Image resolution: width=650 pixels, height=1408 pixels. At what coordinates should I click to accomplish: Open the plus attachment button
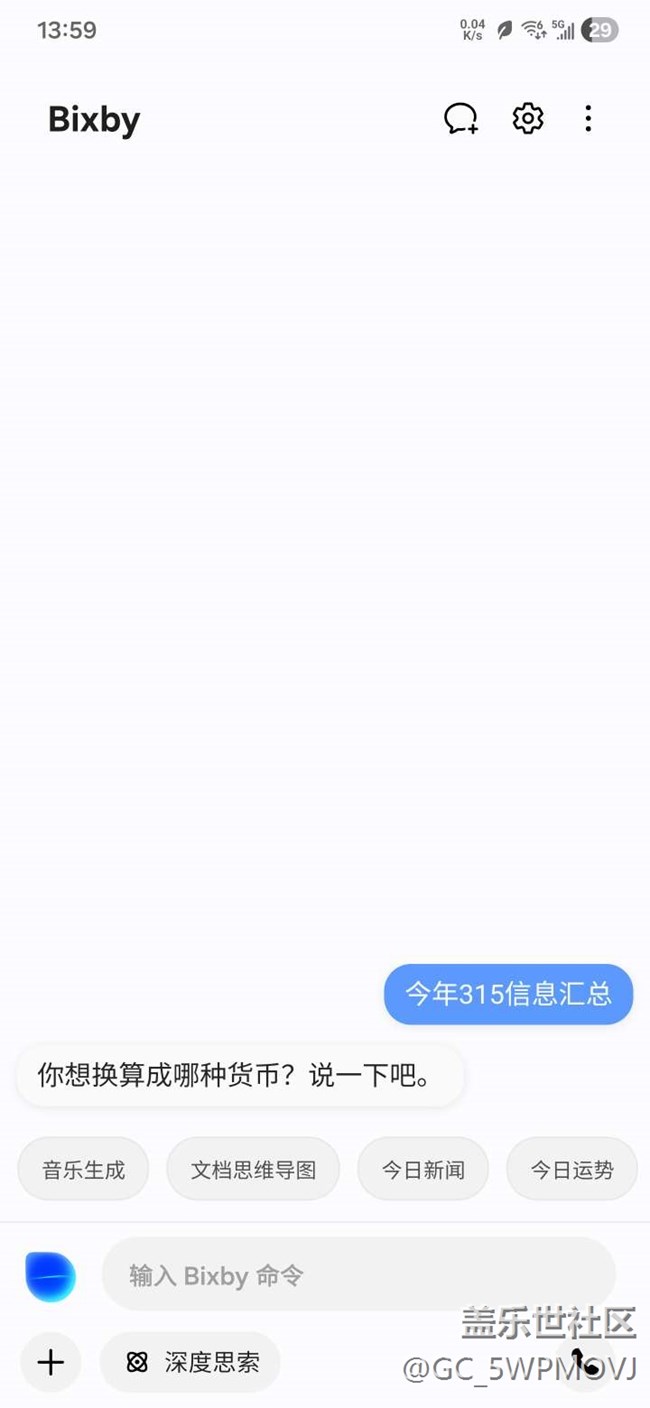click(x=51, y=1361)
